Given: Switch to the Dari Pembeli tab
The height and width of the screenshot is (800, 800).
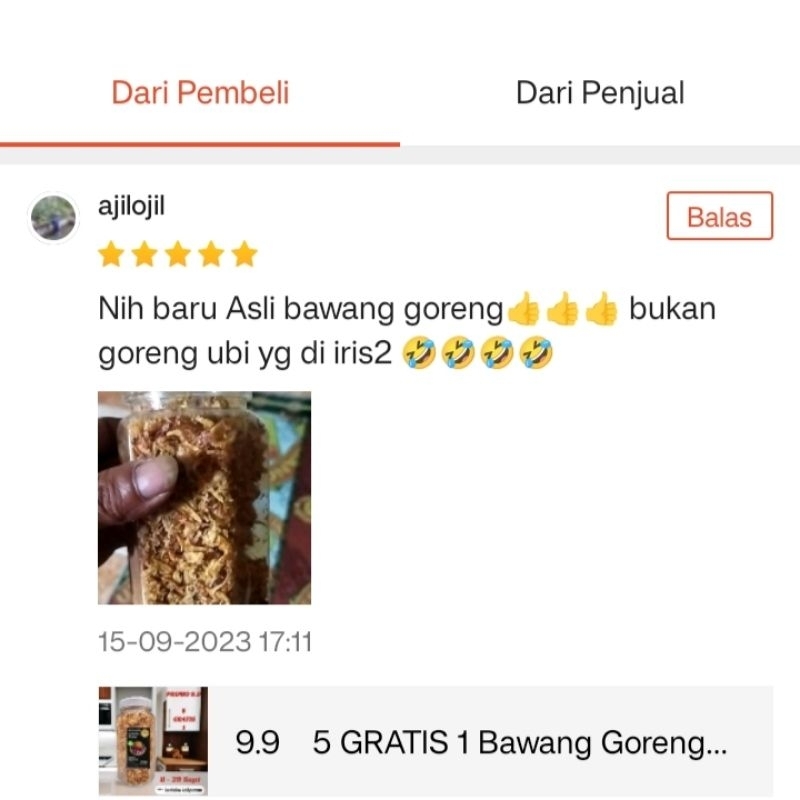Looking at the screenshot, I should click(x=200, y=93).
